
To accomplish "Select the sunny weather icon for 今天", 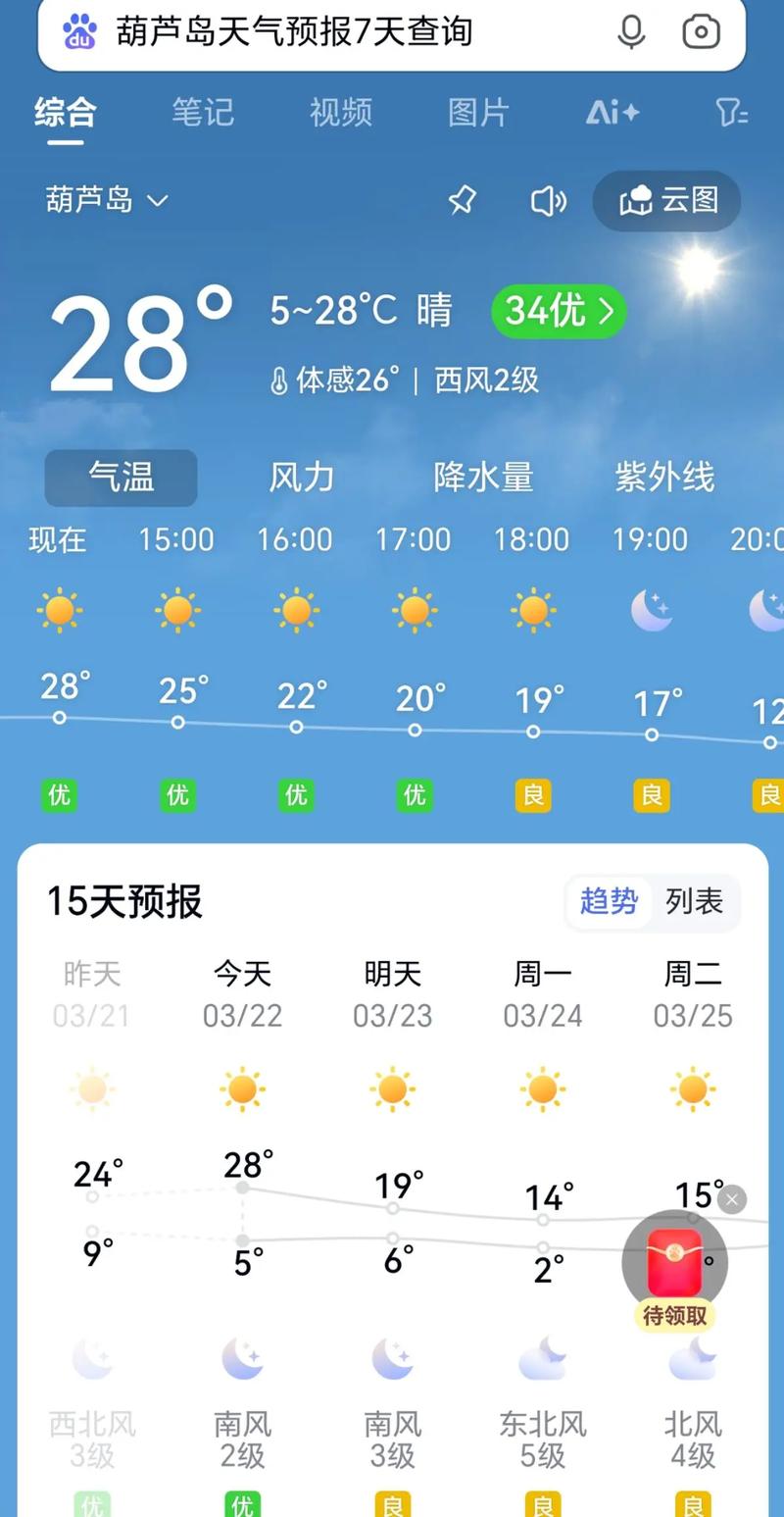I will pos(242,1088).
